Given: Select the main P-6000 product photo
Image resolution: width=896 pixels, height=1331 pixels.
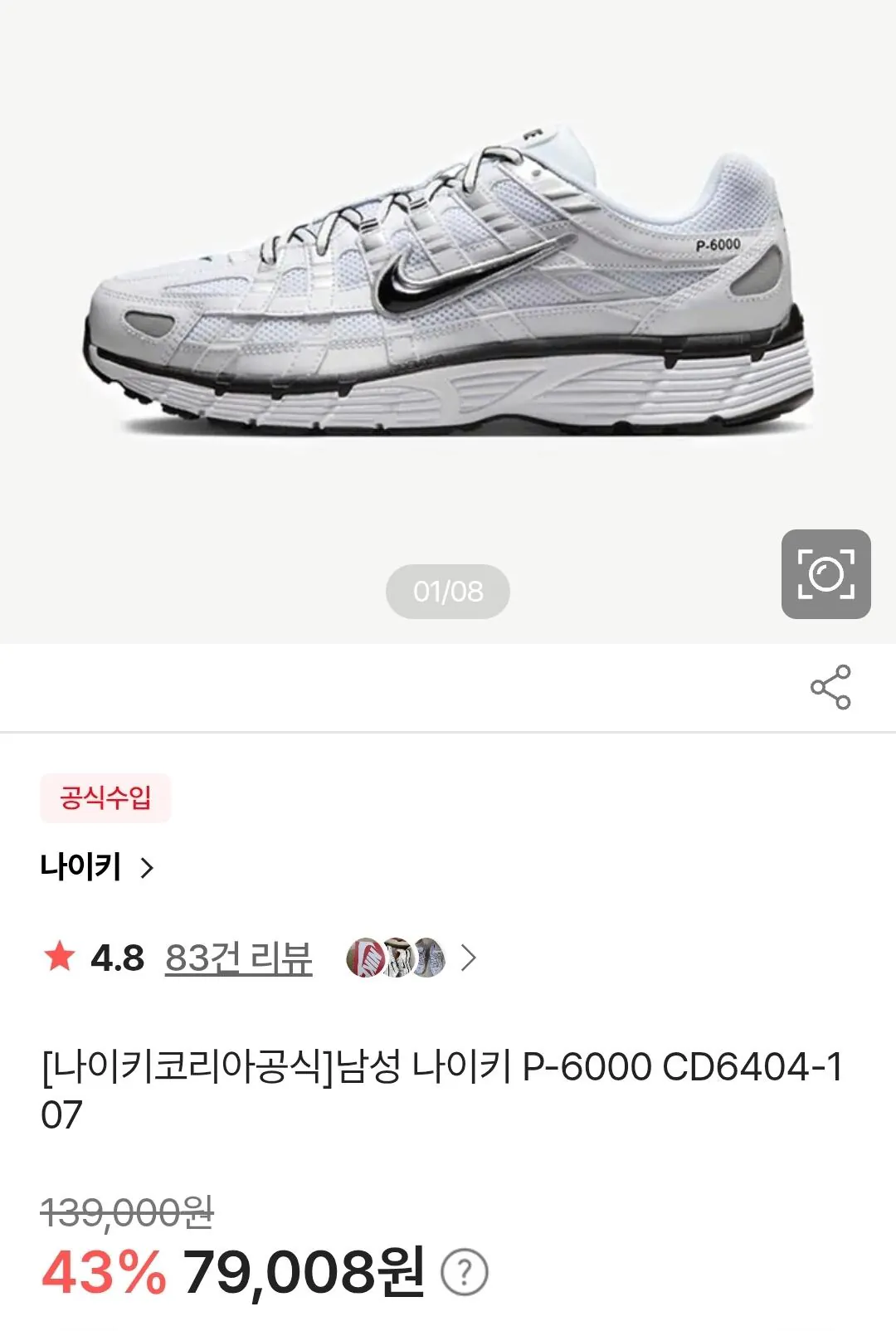Looking at the screenshot, I should 448,290.
